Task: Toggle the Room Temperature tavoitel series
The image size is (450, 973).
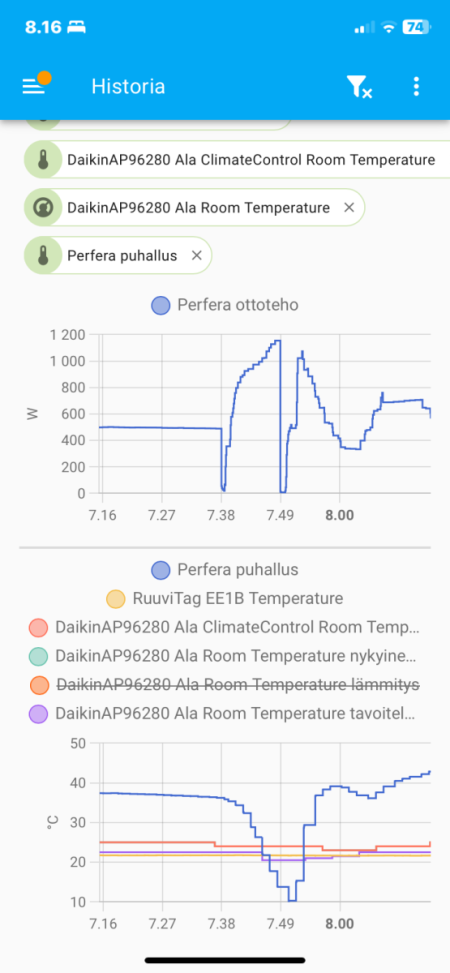Action: pos(223,714)
